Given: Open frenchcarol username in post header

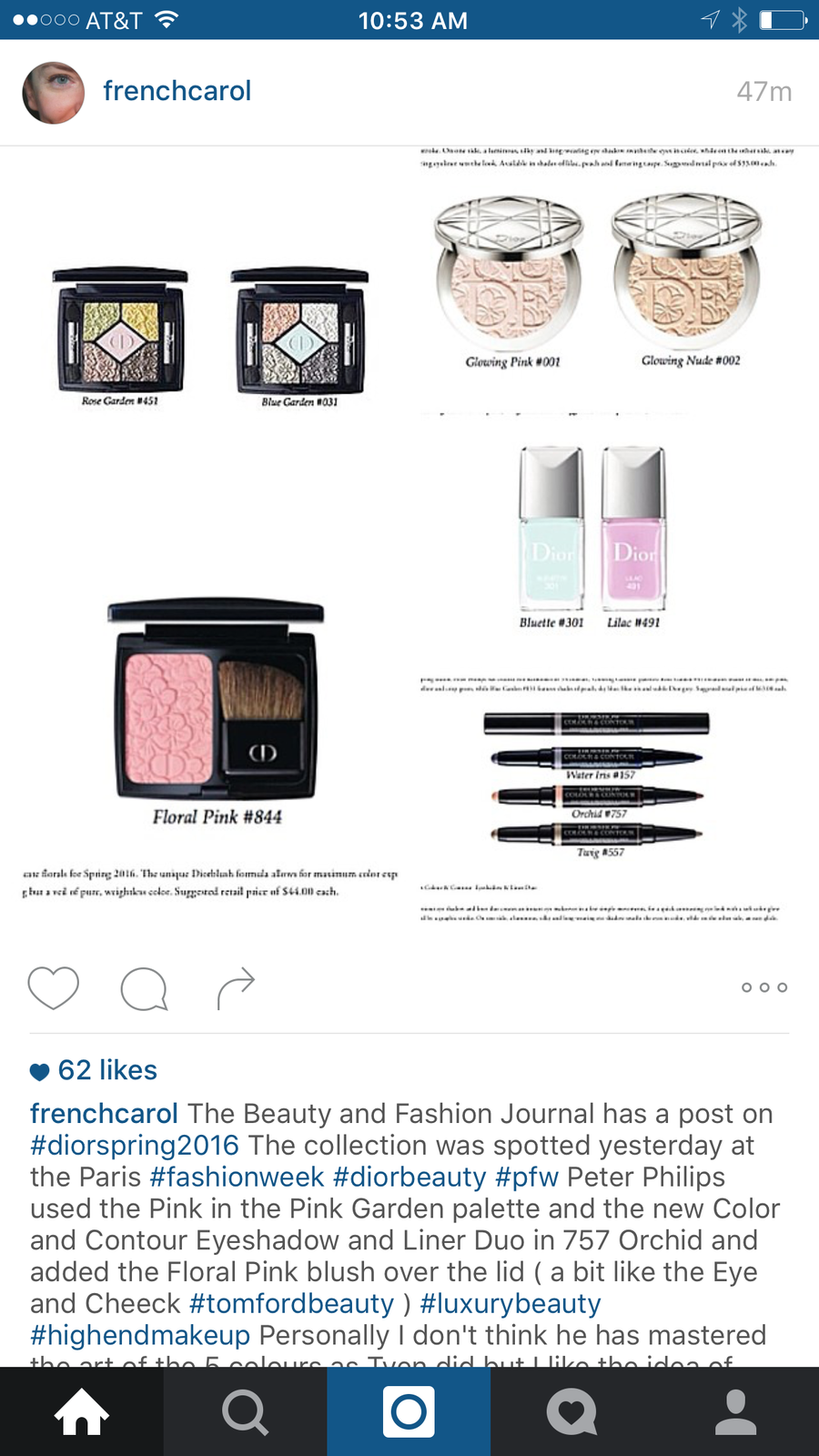Looking at the screenshot, I should (177, 91).
